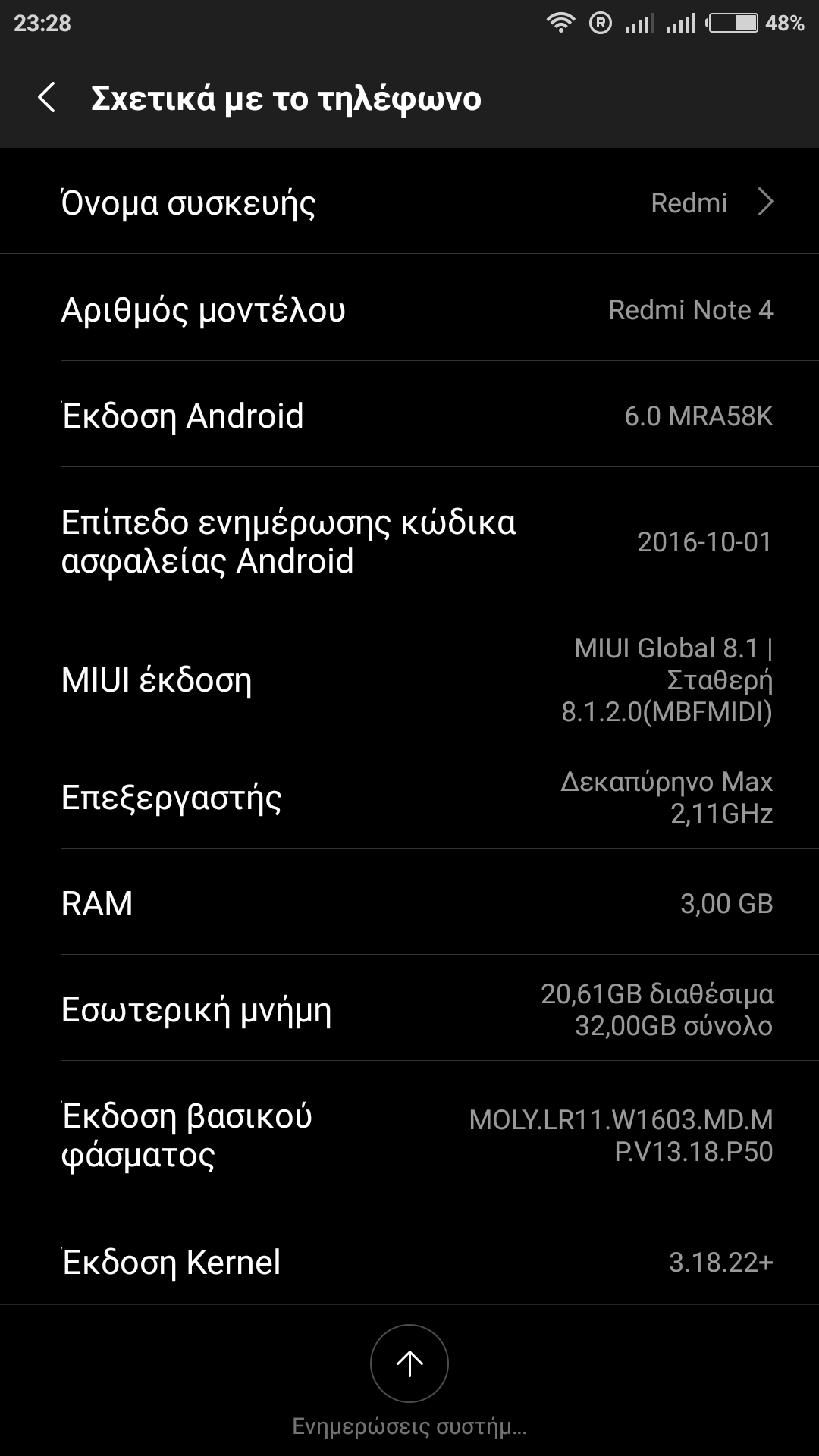
Task: Open the Όνομα συσκευής row
Action: click(x=409, y=202)
